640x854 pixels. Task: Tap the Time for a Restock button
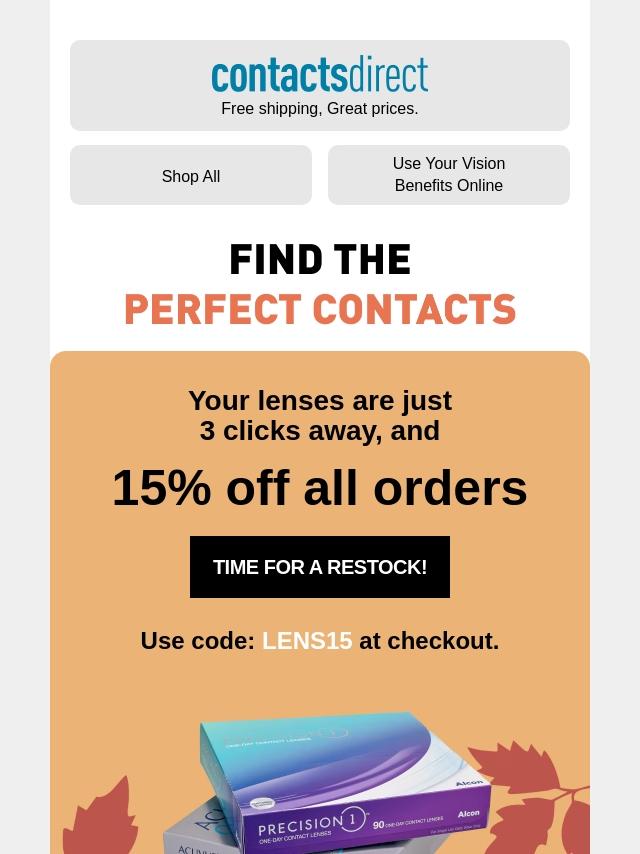[x=319, y=567]
